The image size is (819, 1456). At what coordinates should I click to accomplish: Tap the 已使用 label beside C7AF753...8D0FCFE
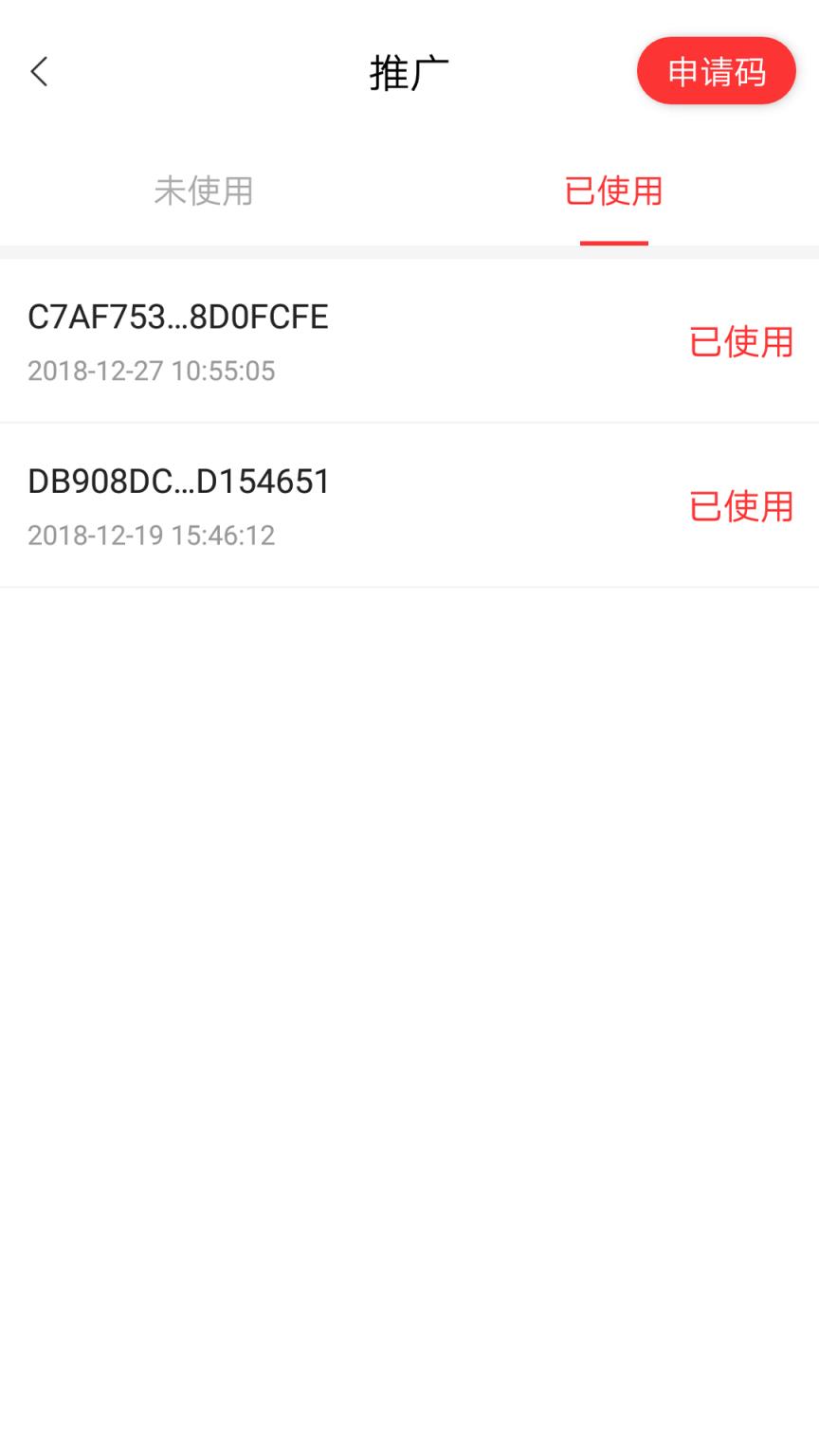click(741, 343)
